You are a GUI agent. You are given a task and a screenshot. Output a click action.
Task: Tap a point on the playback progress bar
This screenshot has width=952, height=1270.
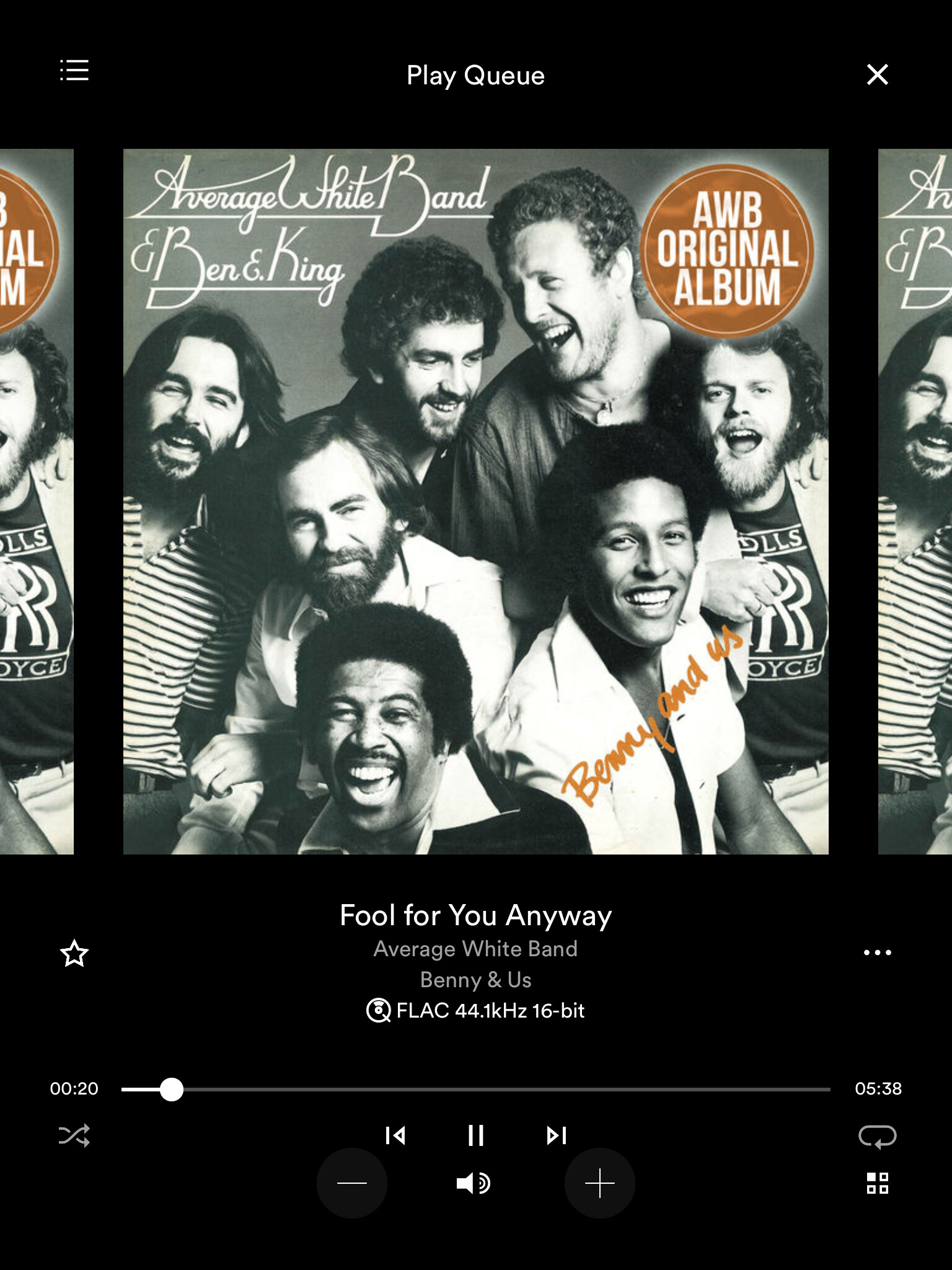click(x=496, y=1089)
